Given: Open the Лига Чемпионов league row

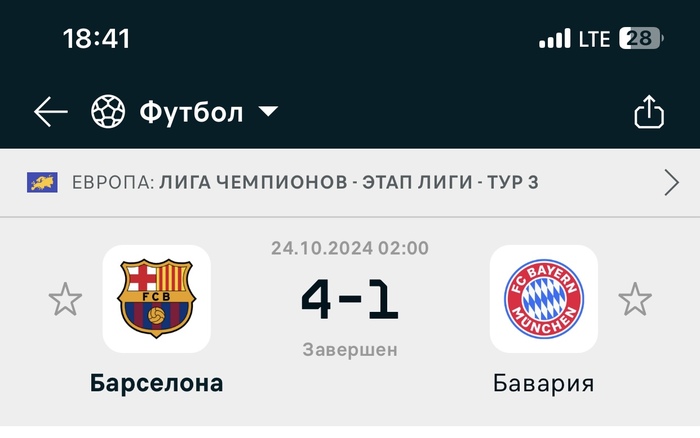Looking at the screenshot, I should tap(350, 182).
